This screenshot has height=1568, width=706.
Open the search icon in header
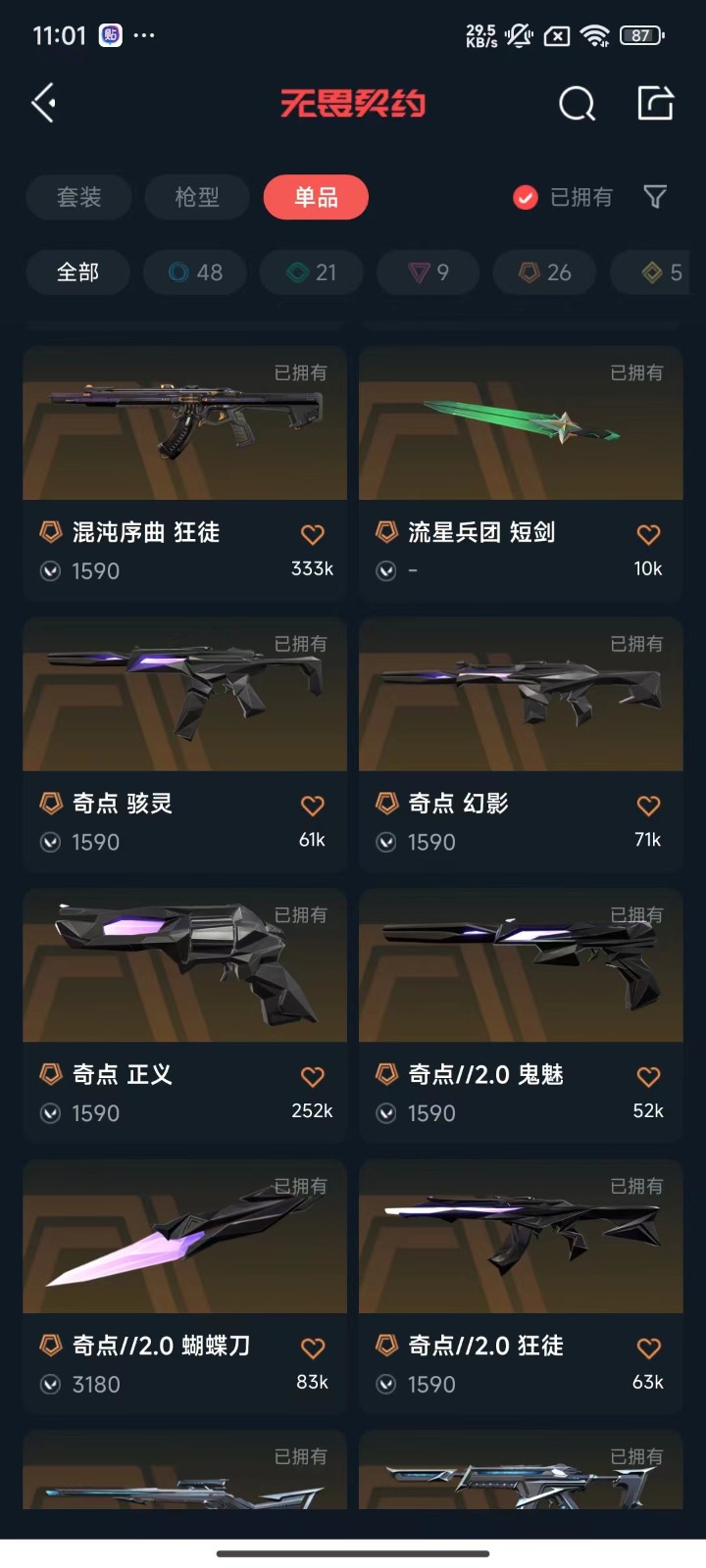pos(577,103)
